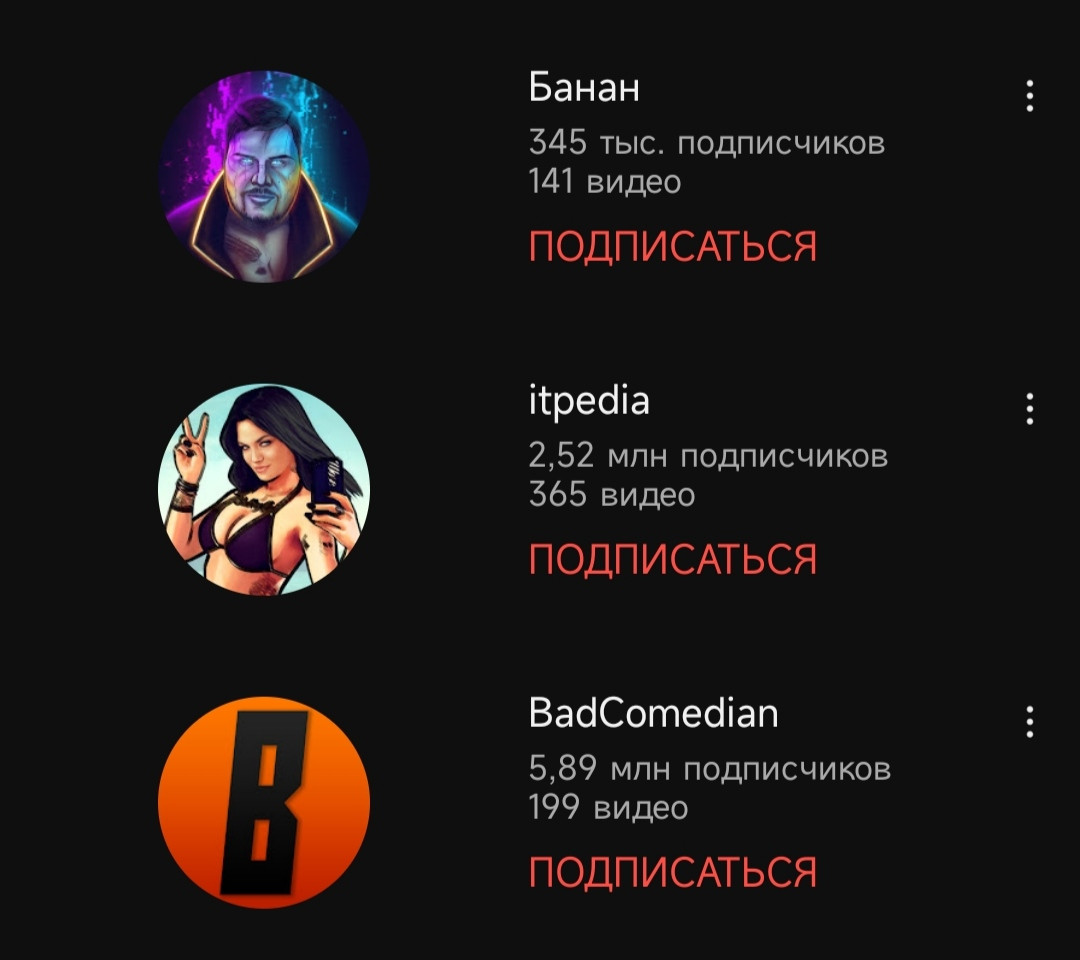Viewport: 1080px width, 960px height.
Task: Open the overflow menu for Банан channel
Action: tap(1029, 96)
